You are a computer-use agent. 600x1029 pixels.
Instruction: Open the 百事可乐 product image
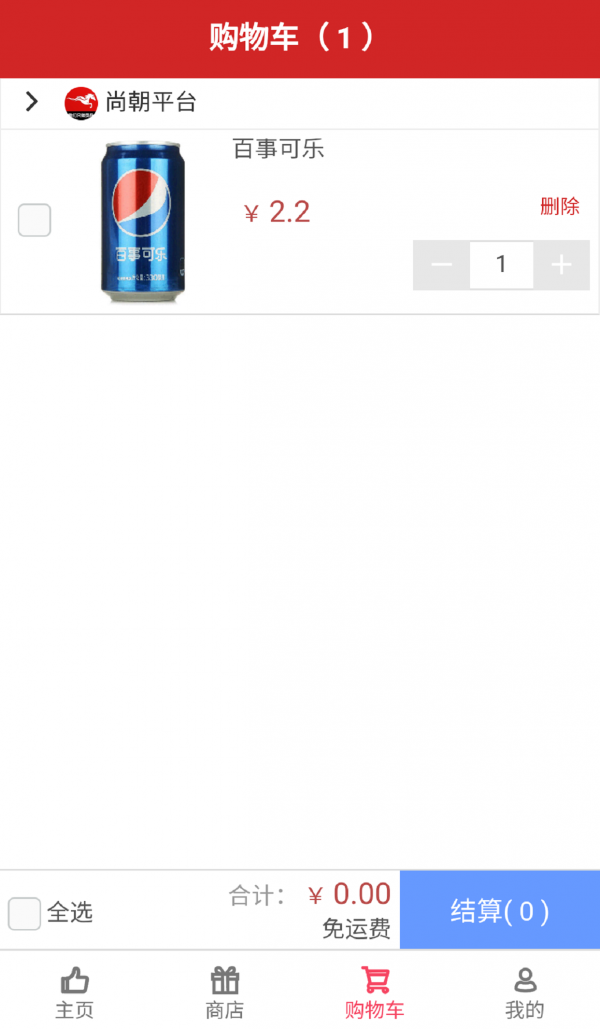[142, 222]
